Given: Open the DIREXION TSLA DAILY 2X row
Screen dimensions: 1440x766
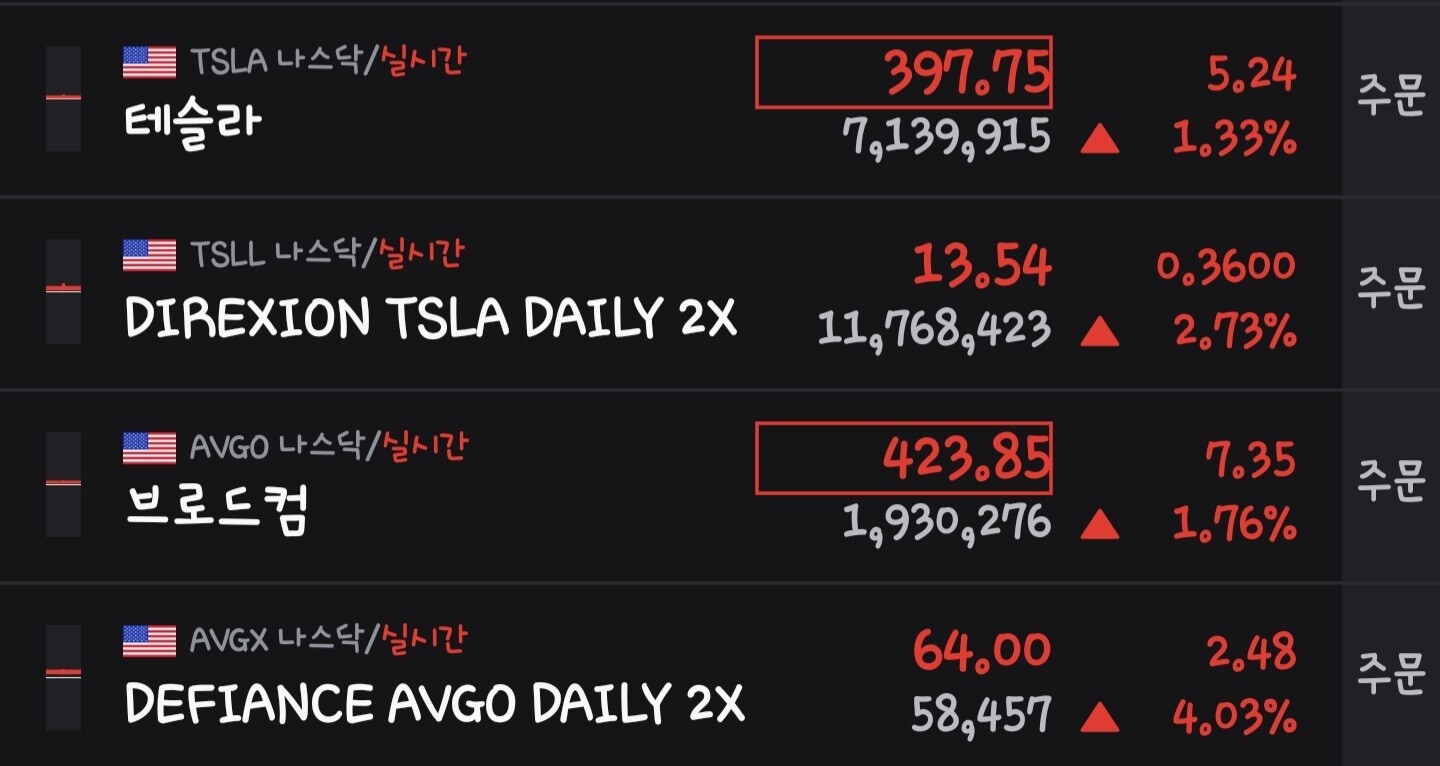Looking at the screenshot, I should coord(670,293).
